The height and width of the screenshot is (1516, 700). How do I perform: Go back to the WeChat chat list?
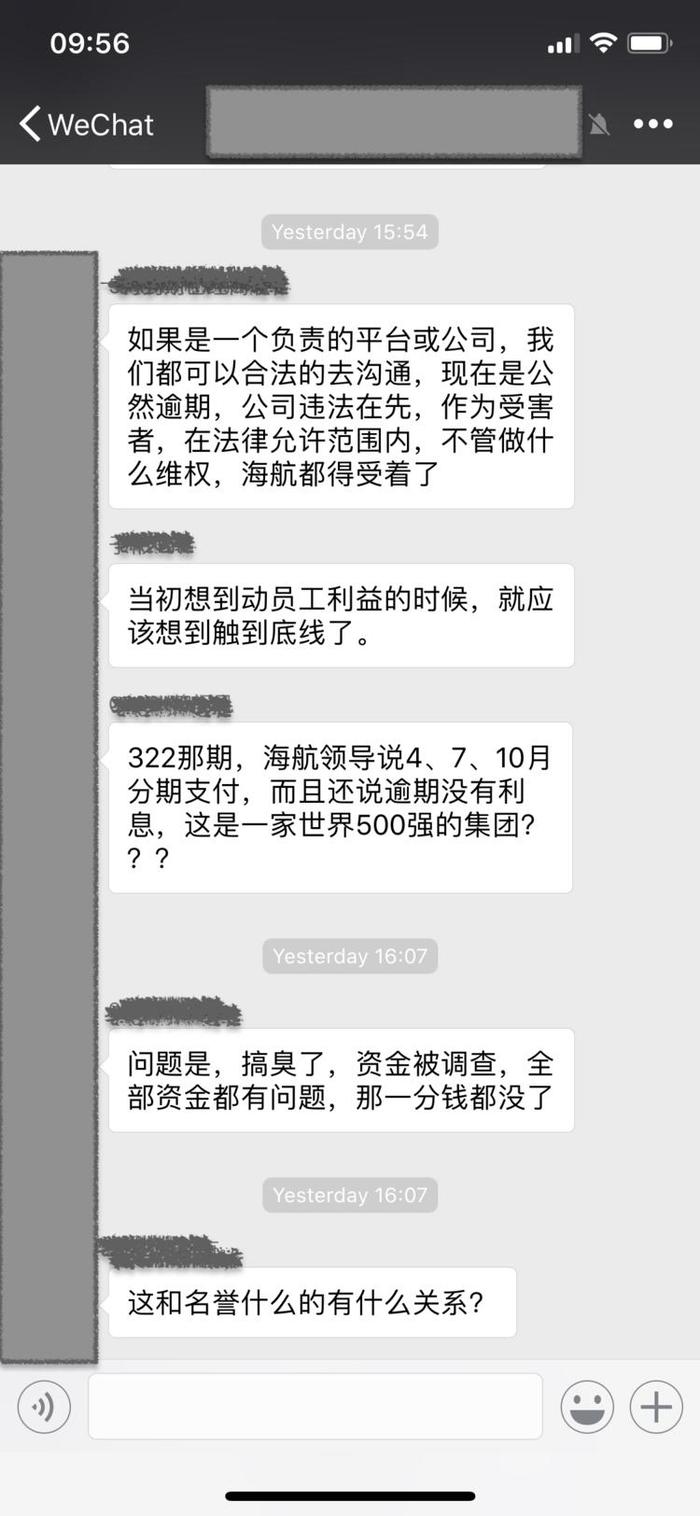click(x=86, y=124)
